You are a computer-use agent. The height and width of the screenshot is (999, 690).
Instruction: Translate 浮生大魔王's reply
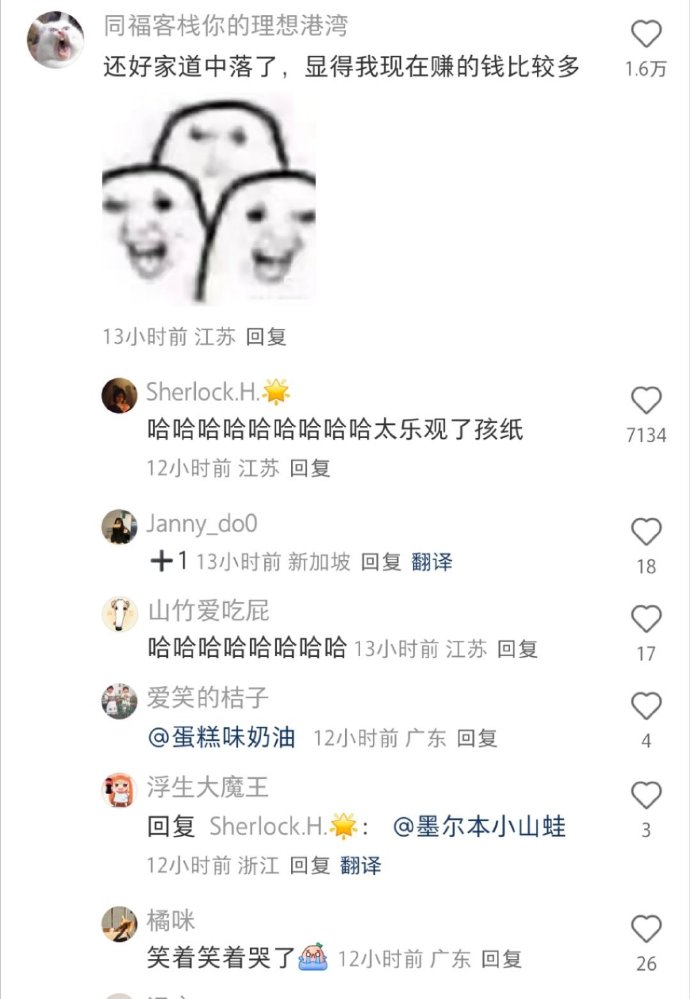(360, 865)
